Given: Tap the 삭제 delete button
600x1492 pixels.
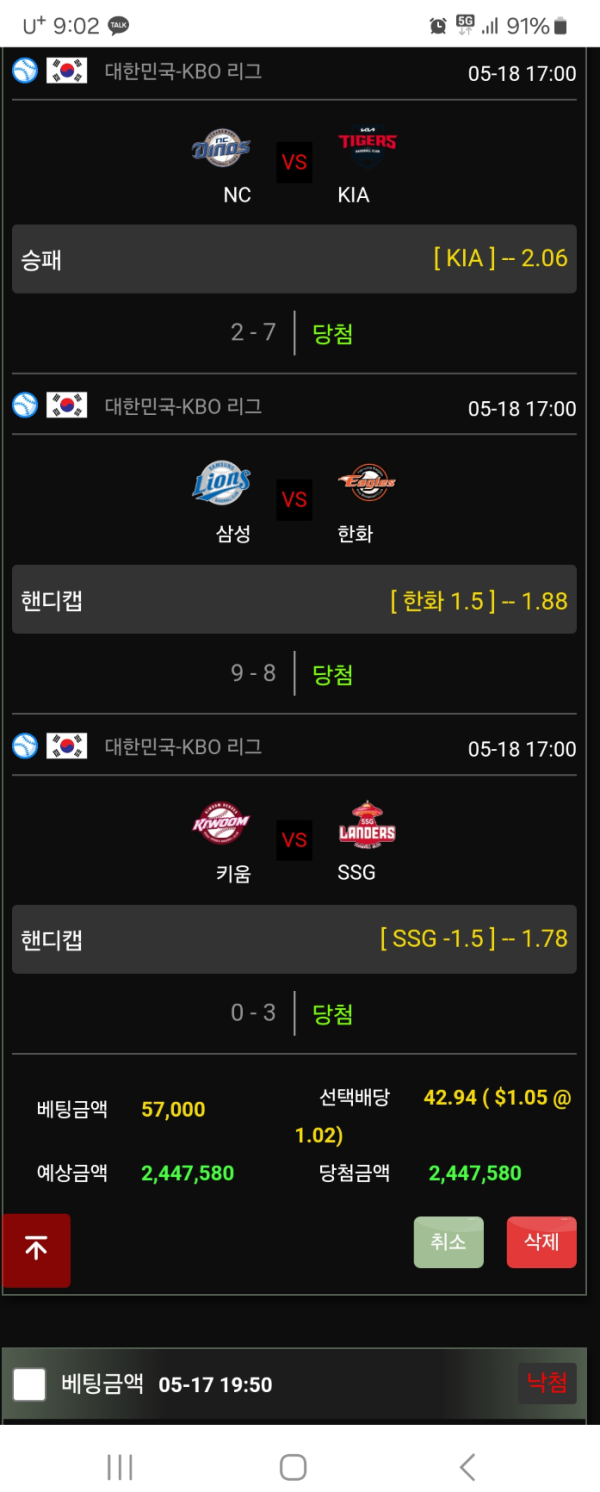Looking at the screenshot, I should tap(541, 1242).
